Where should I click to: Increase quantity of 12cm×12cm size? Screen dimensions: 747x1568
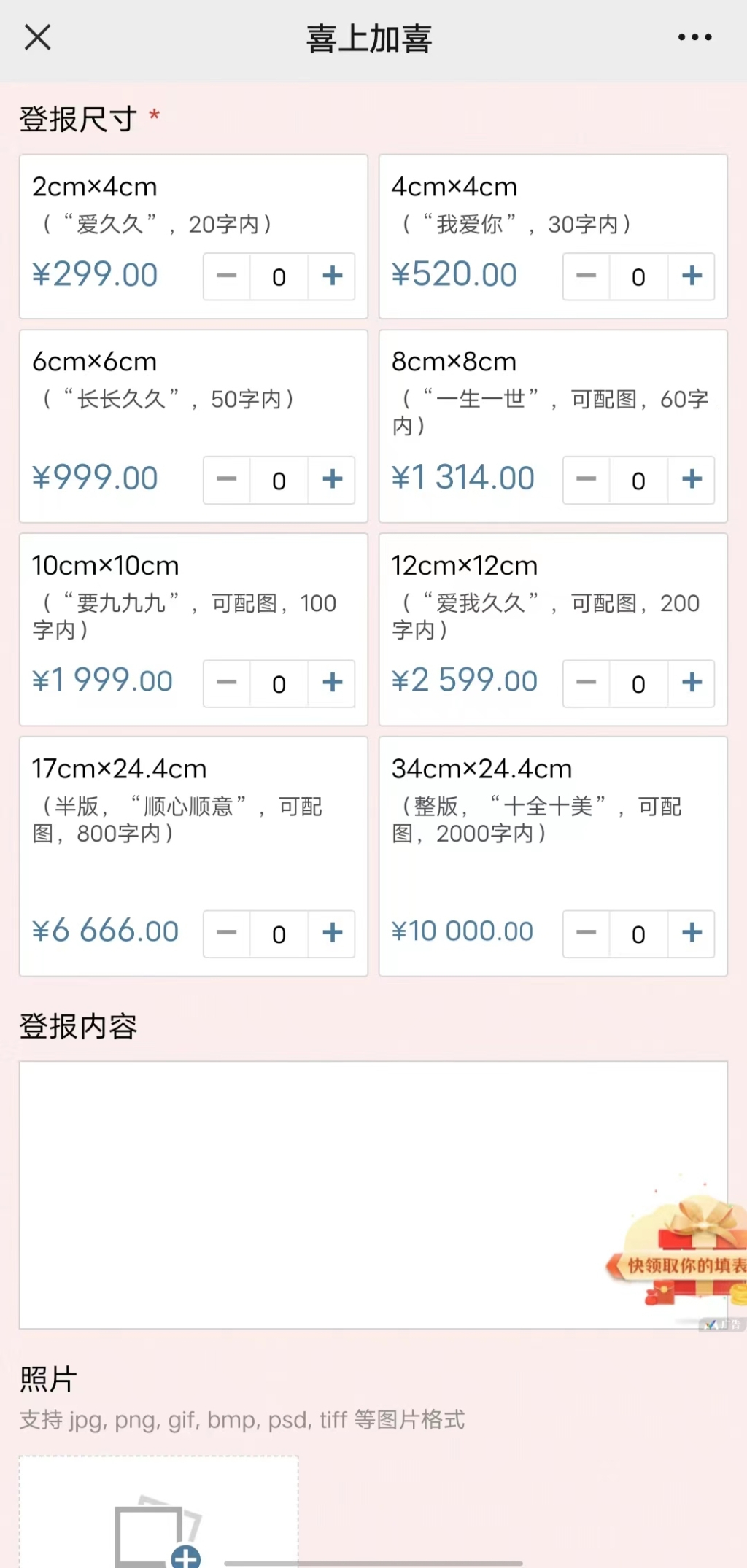tap(692, 683)
